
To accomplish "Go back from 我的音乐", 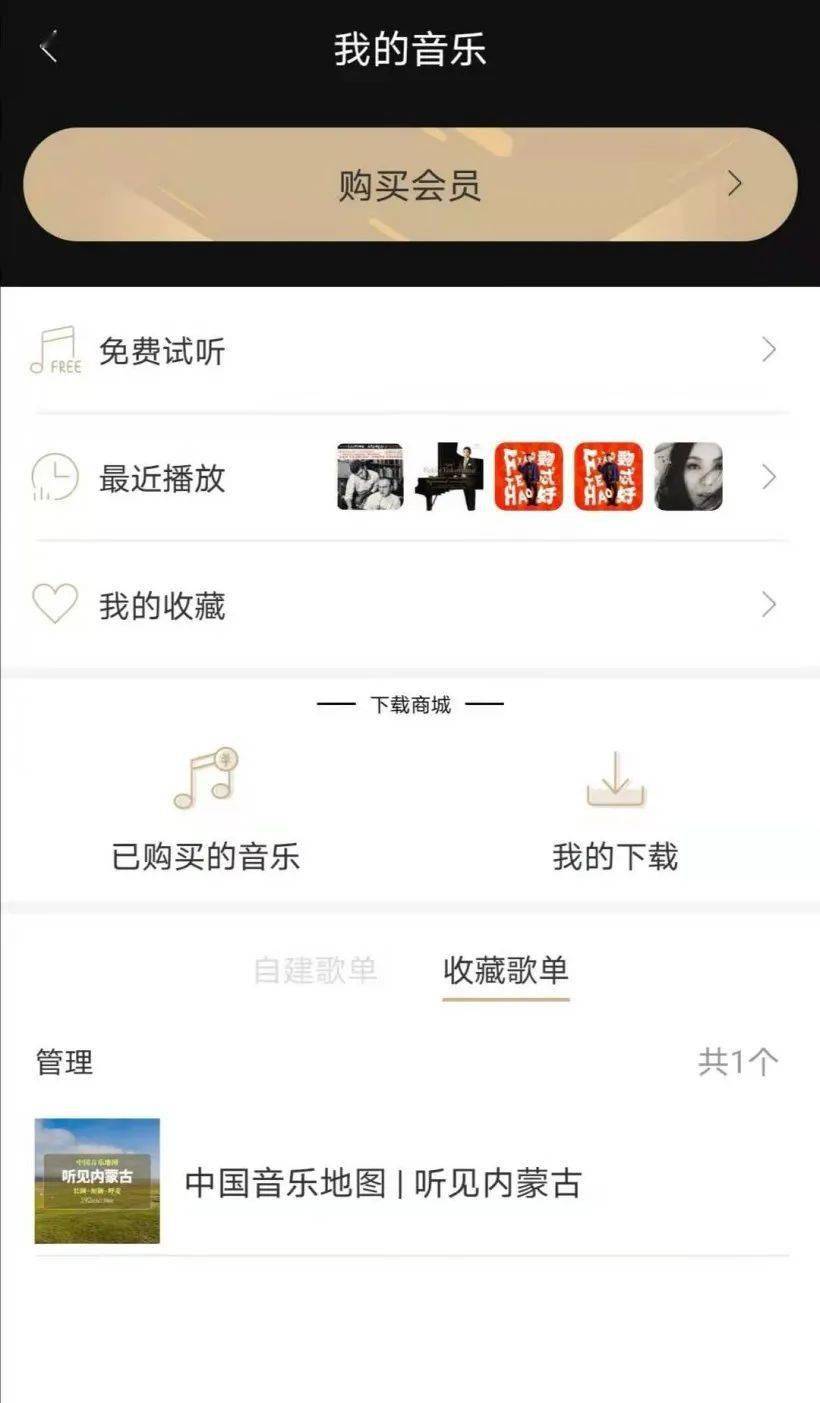I will tap(48, 48).
